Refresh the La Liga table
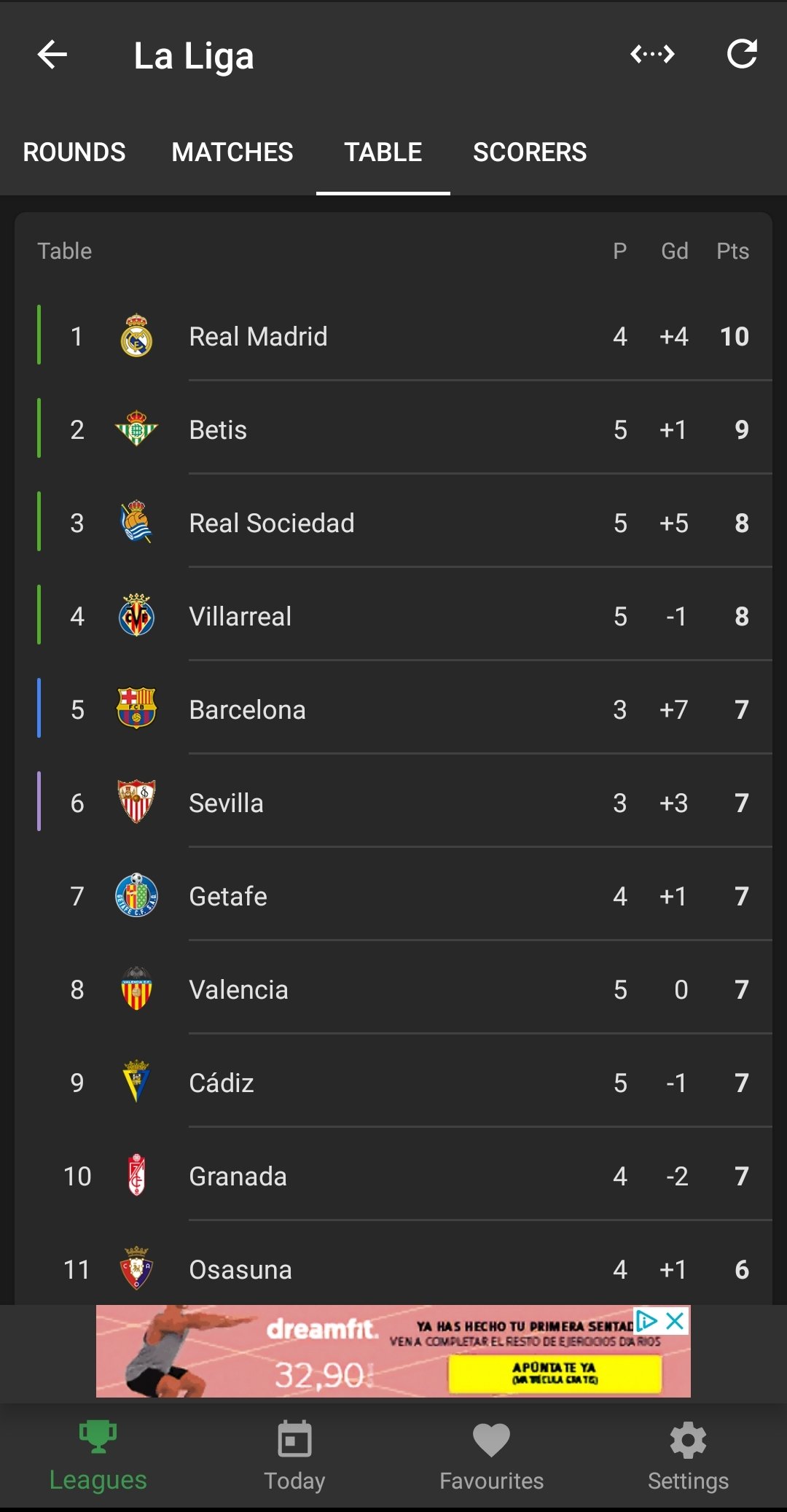Screen dimensions: 787x1512 [742, 54]
